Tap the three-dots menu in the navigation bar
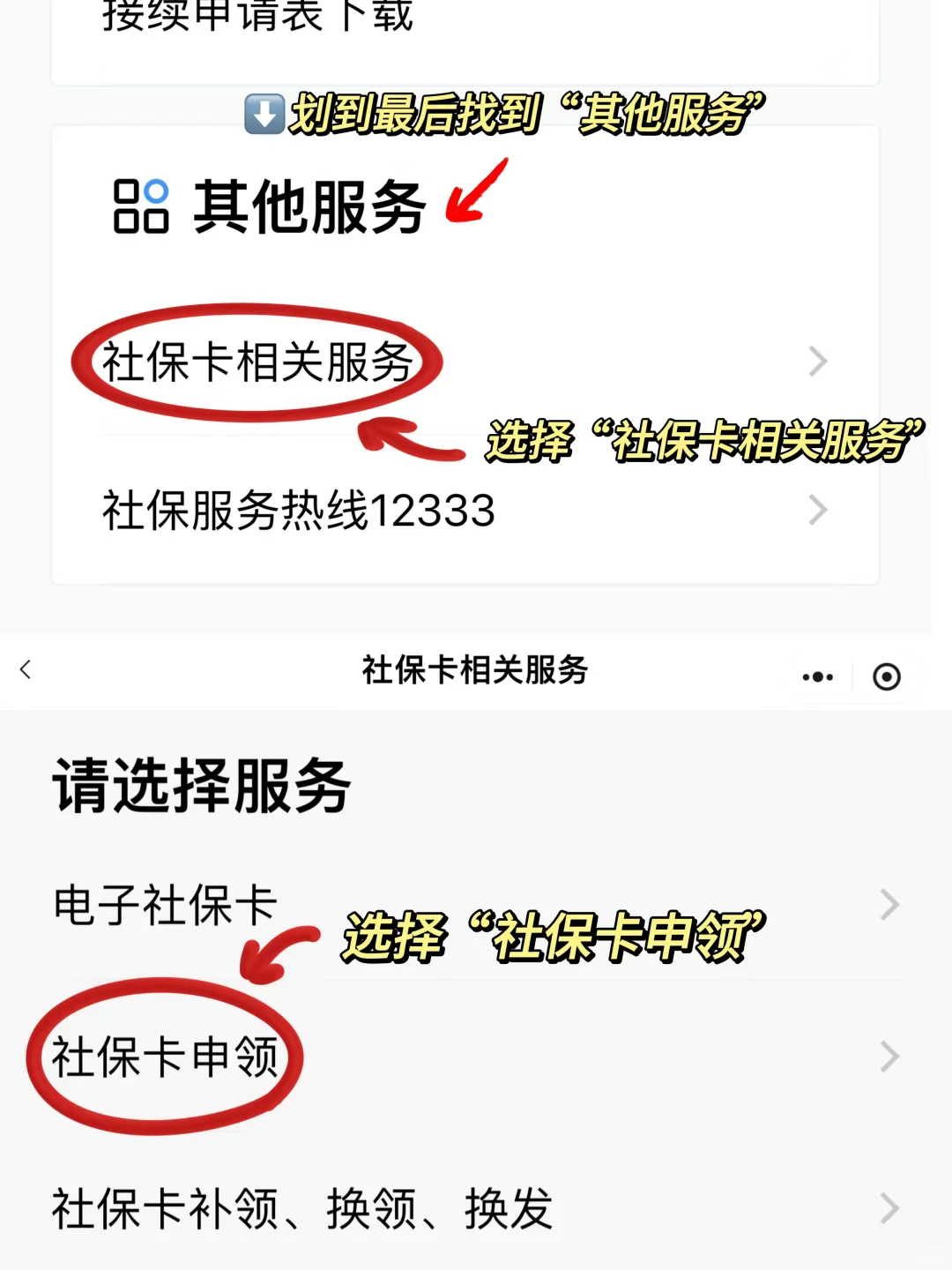 coord(815,675)
